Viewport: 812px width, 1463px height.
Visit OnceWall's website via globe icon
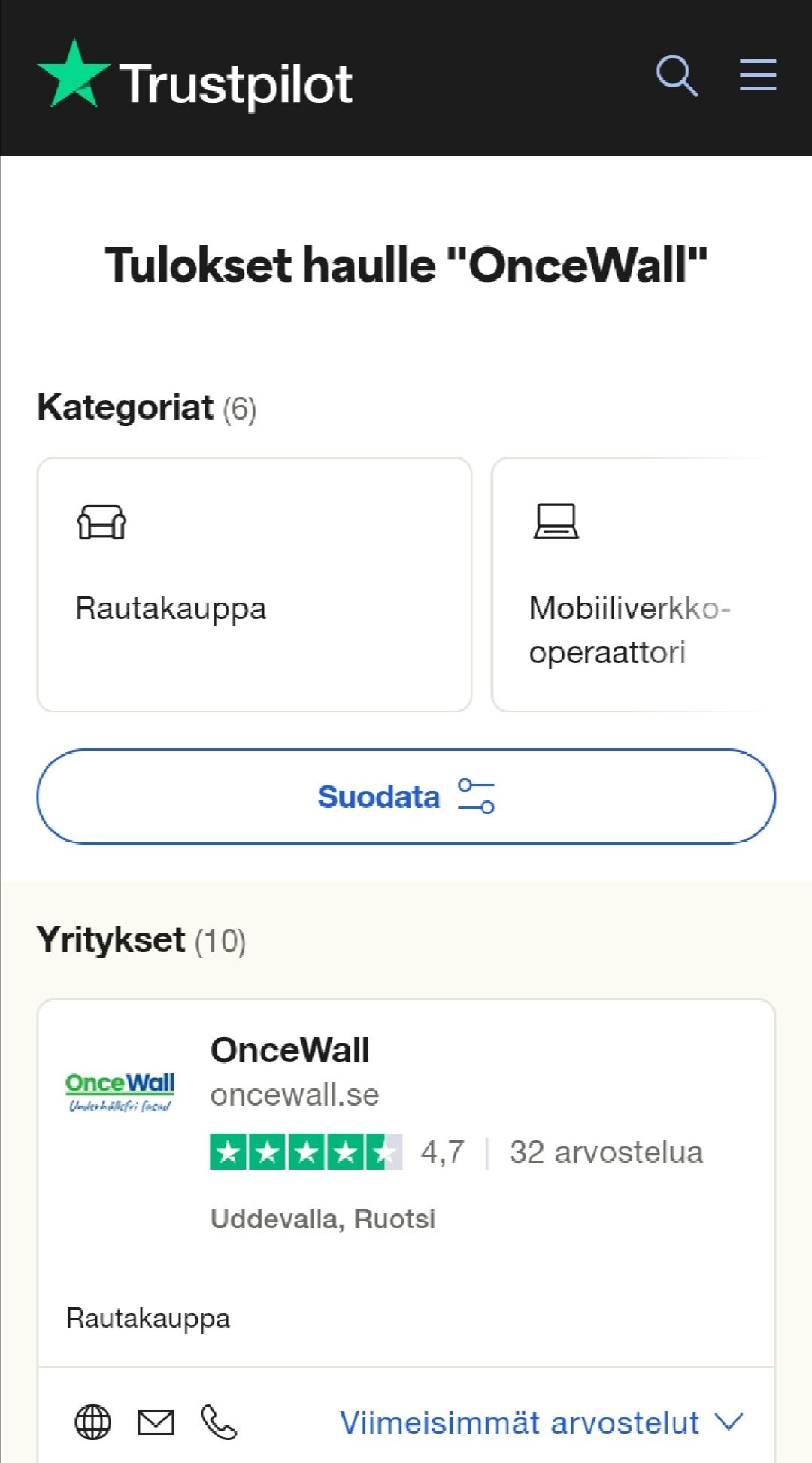[x=92, y=1422]
